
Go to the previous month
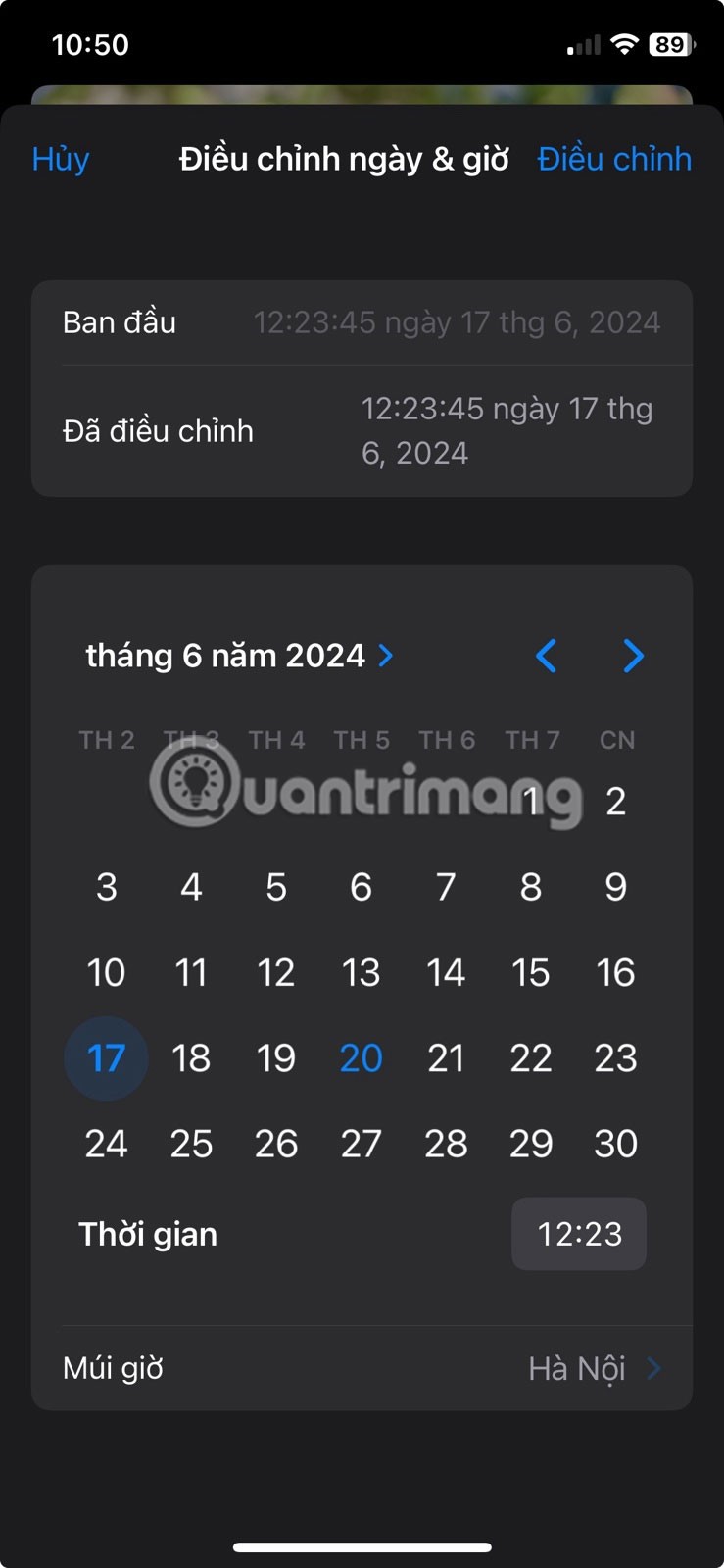(x=547, y=656)
